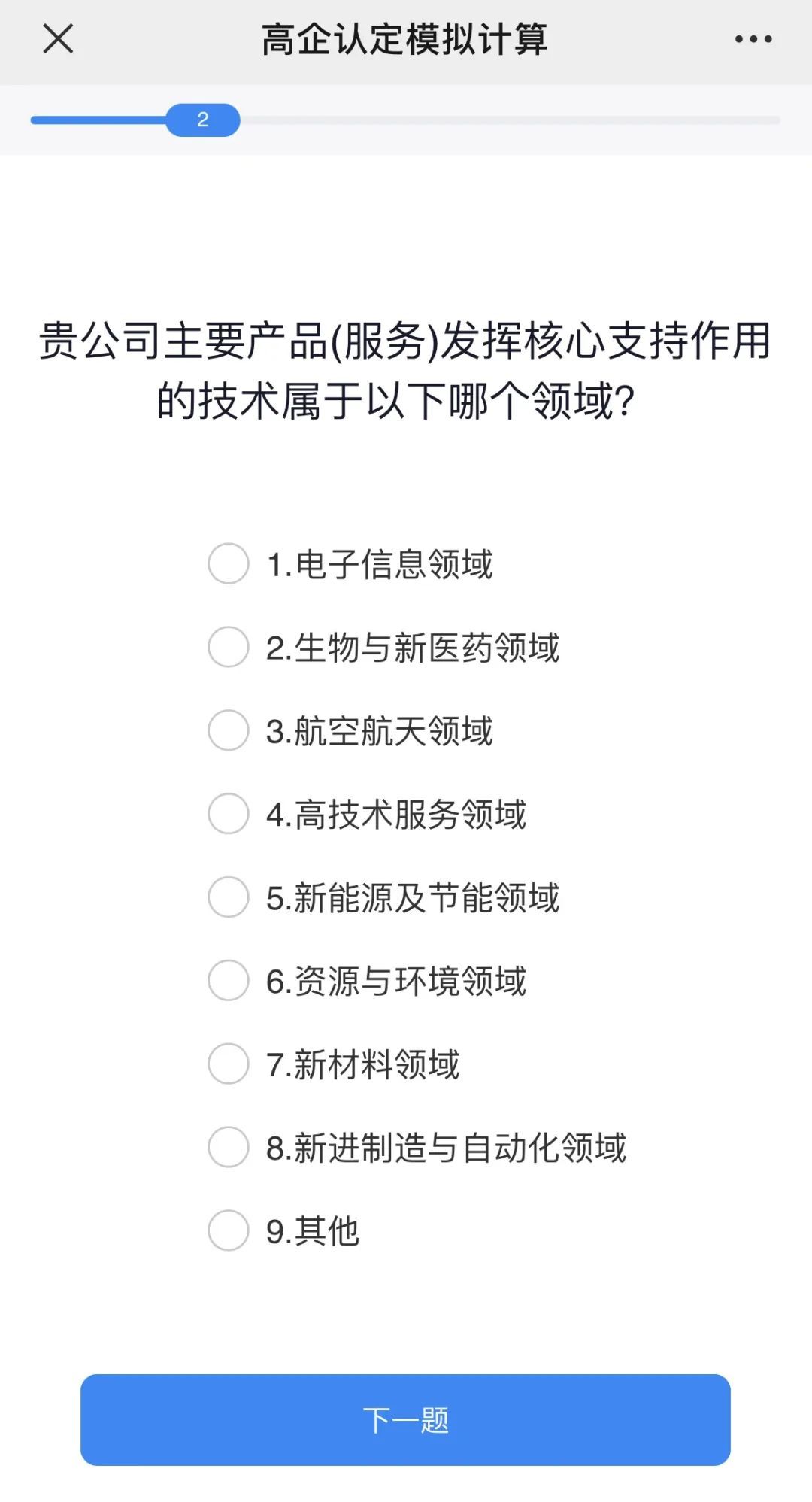Screen dimensions: 812x1502
Task: Pick 7.新材料领域
Action: point(229,1064)
